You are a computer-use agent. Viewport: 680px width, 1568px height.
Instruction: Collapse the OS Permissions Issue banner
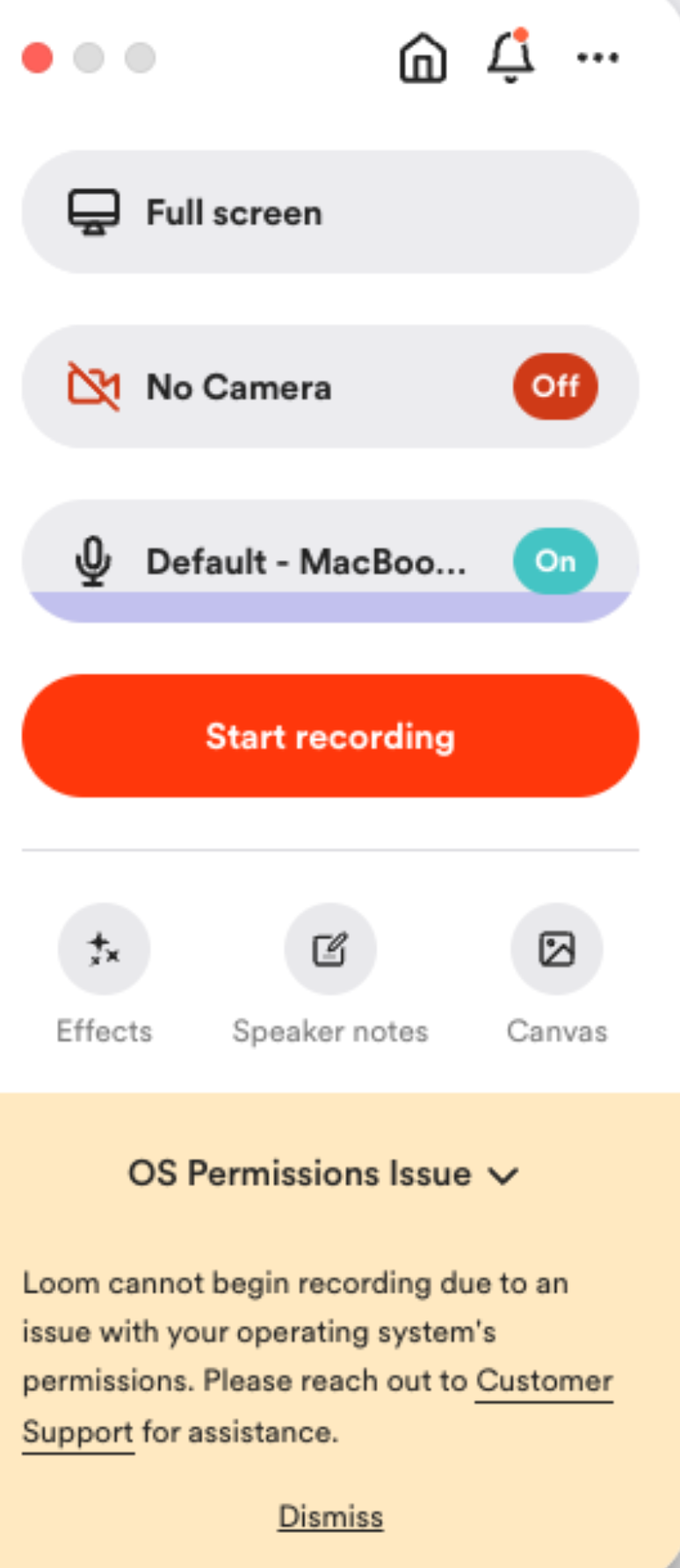point(503,1175)
